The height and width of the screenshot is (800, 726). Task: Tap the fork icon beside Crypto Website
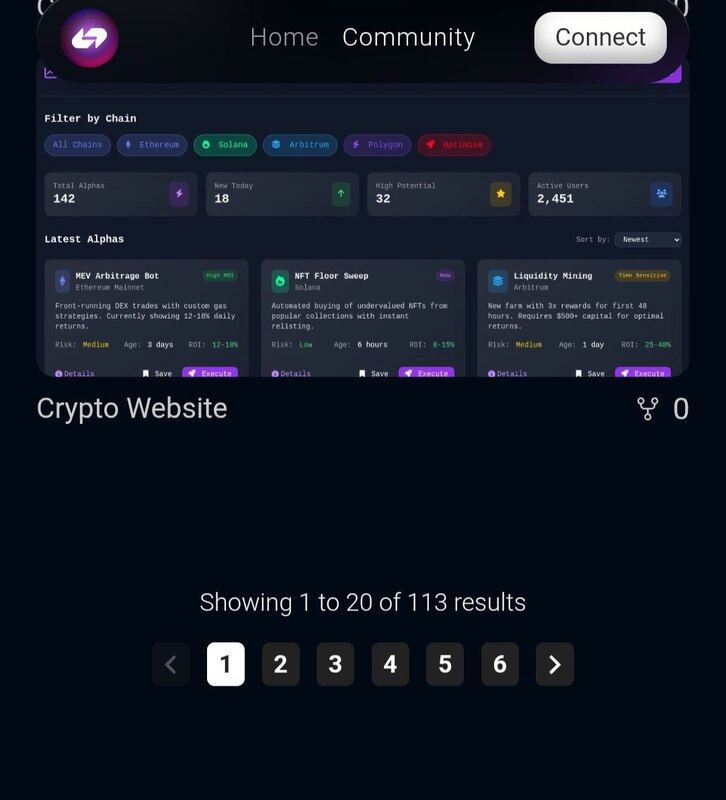pos(648,408)
